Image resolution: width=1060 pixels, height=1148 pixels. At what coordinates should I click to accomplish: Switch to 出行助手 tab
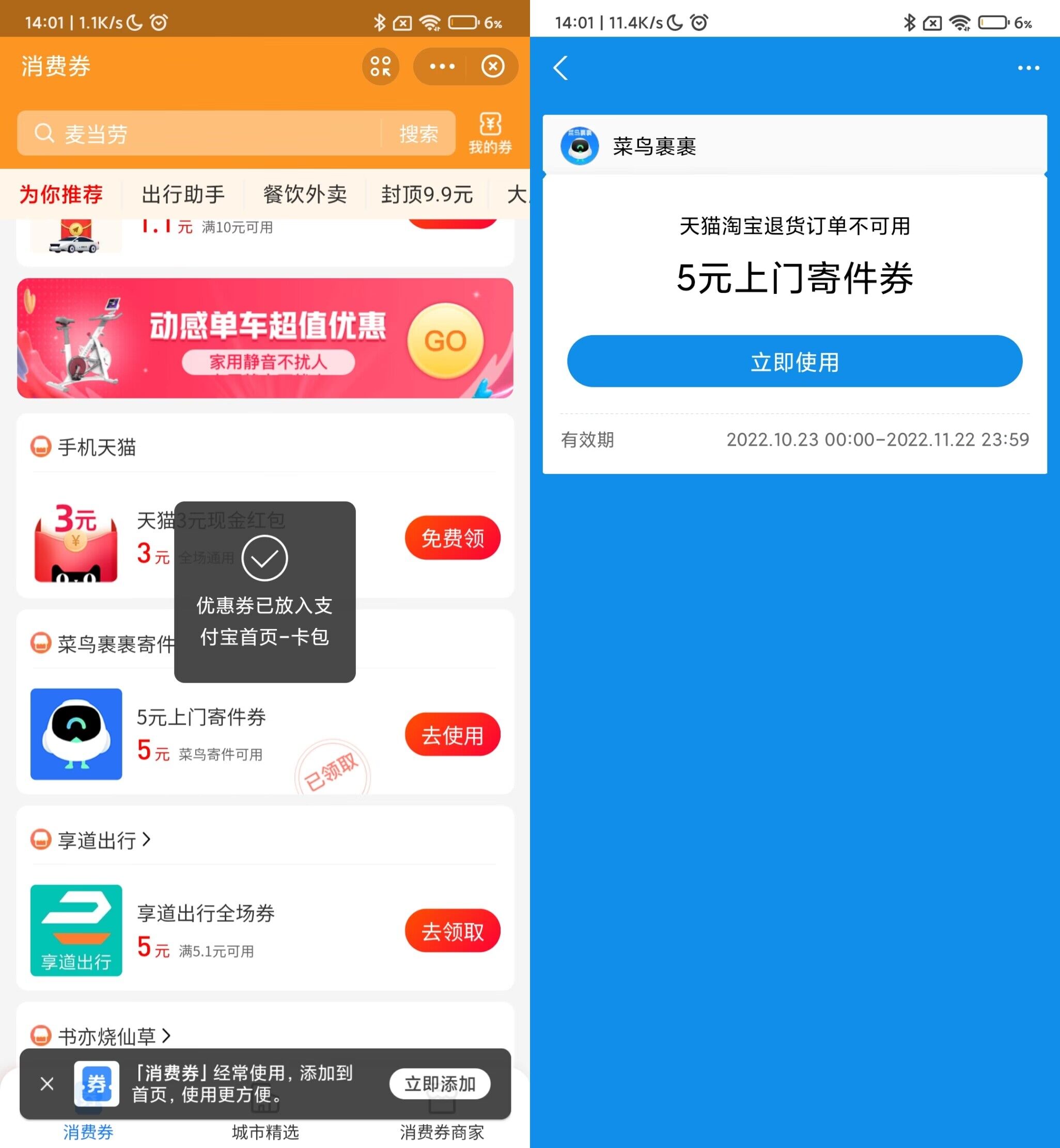(183, 194)
